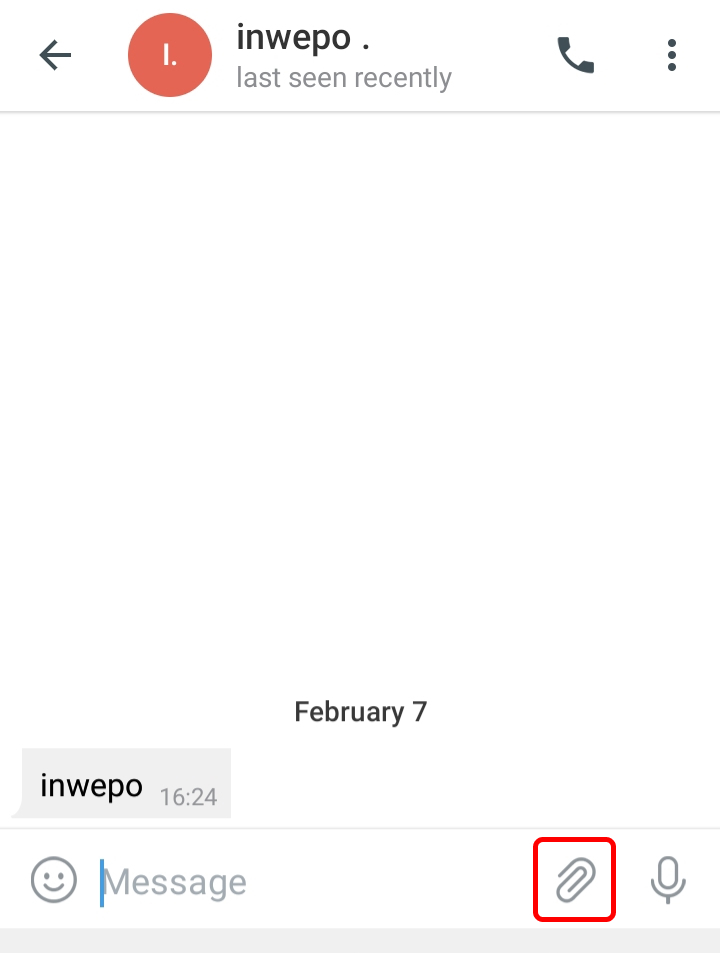The width and height of the screenshot is (720, 953).
Task: Open inwepo's profile from the avatar
Action: click(170, 56)
